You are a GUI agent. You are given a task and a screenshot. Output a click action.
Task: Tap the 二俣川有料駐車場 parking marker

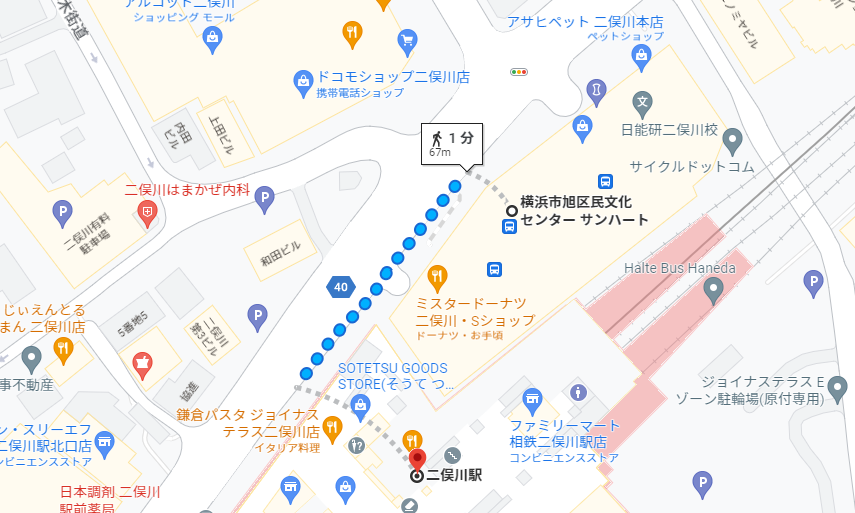pyautogui.click(x=62, y=212)
